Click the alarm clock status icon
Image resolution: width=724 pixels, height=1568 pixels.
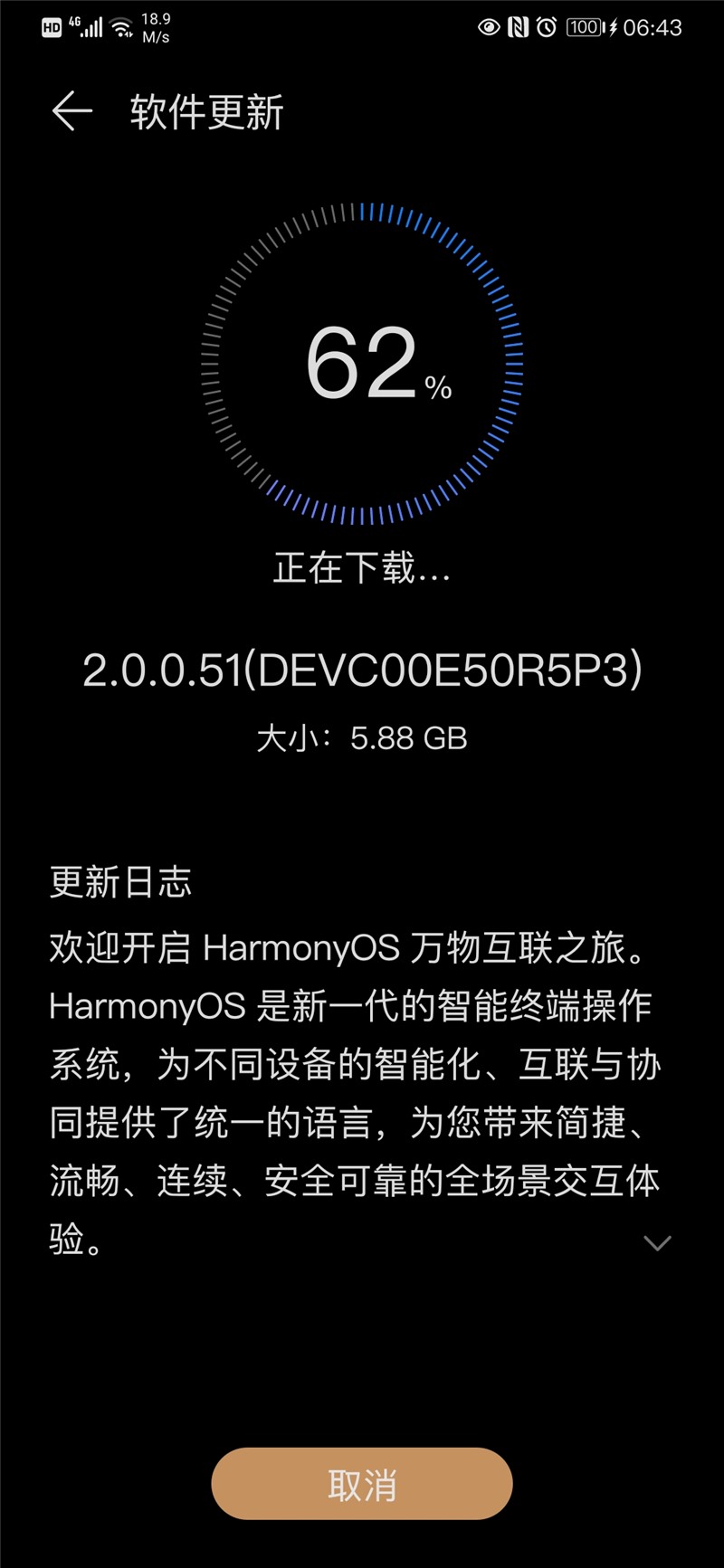[546, 27]
